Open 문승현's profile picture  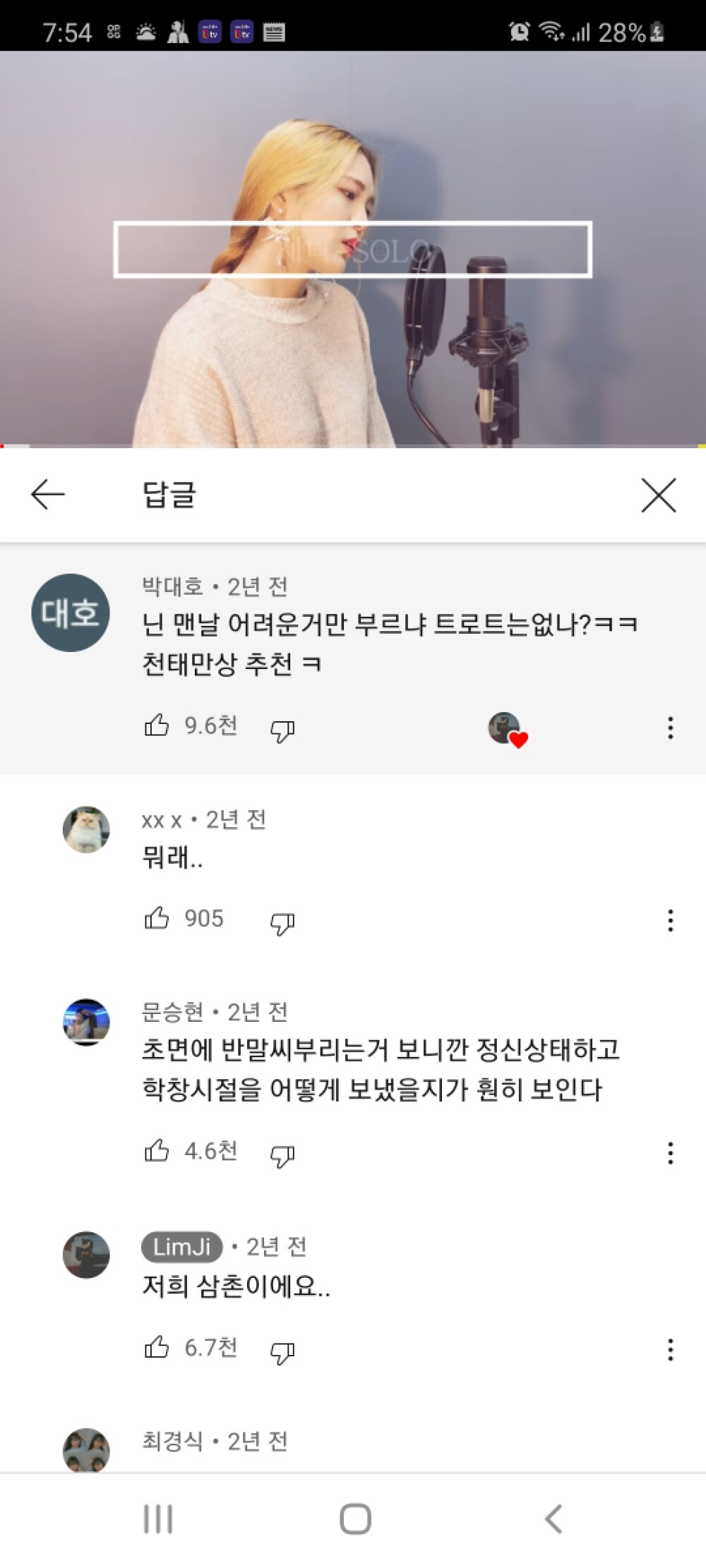click(x=86, y=1022)
